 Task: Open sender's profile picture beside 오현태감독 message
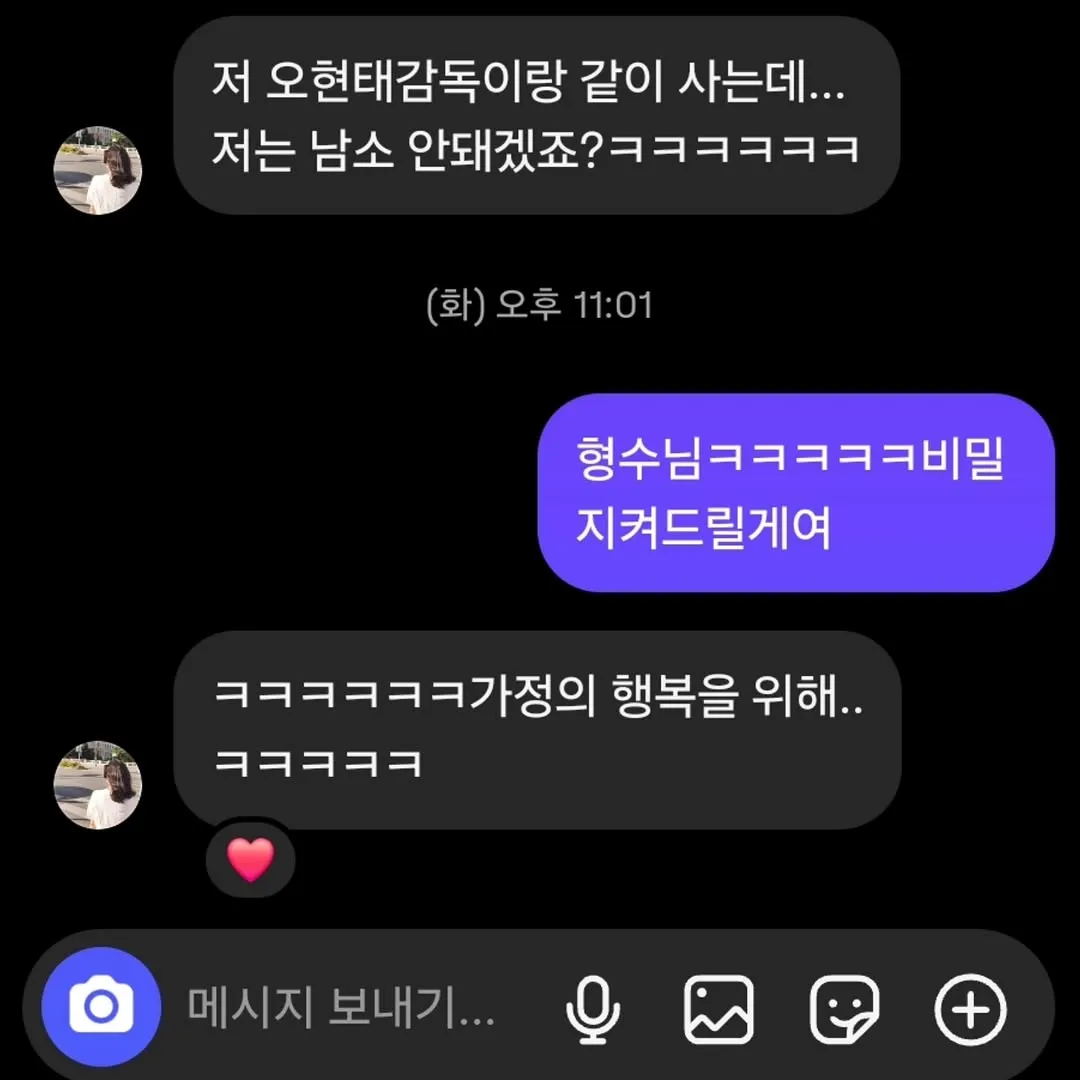[x=97, y=170]
